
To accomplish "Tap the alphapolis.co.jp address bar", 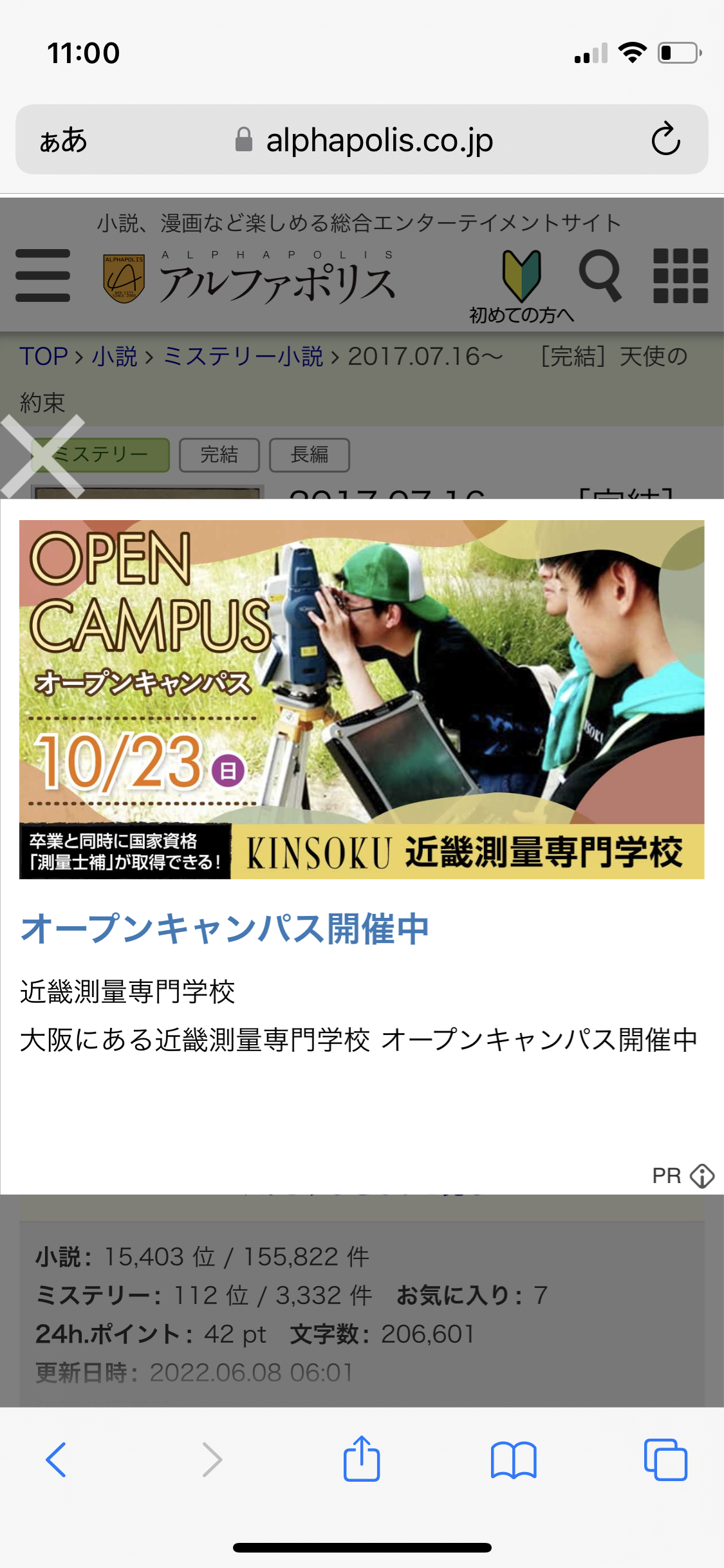I will 364,140.
